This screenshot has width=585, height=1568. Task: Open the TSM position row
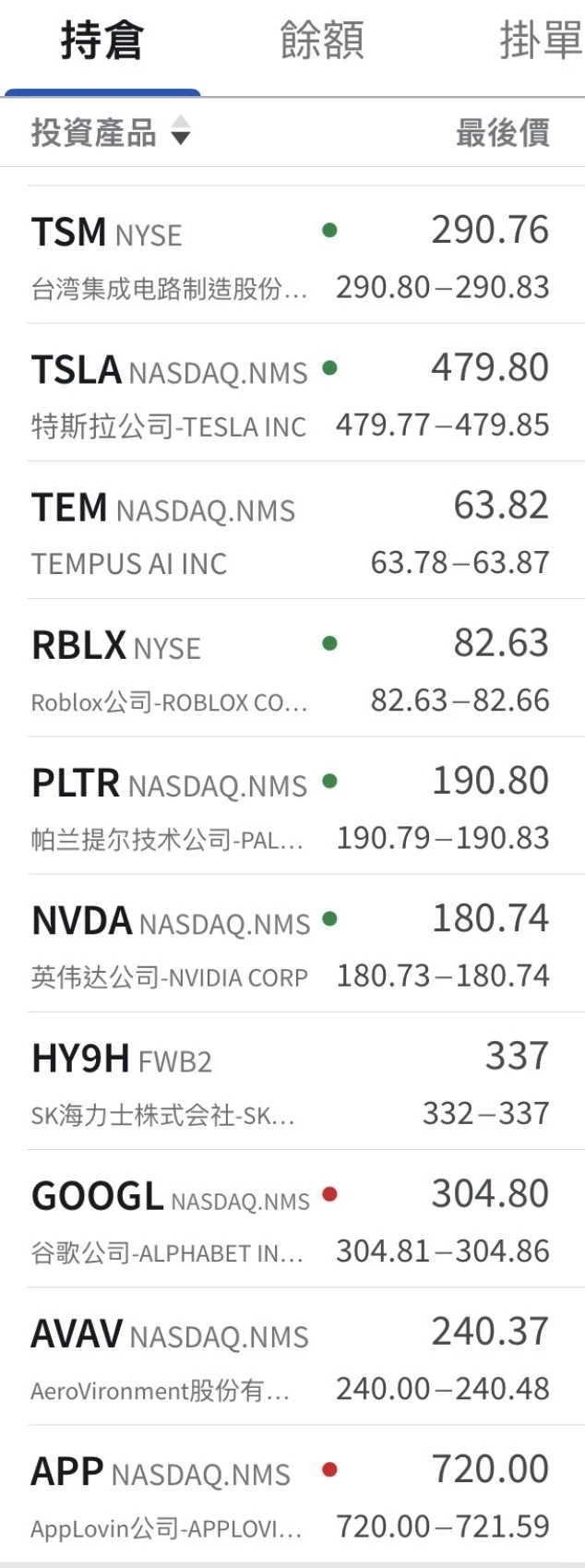(x=291, y=257)
